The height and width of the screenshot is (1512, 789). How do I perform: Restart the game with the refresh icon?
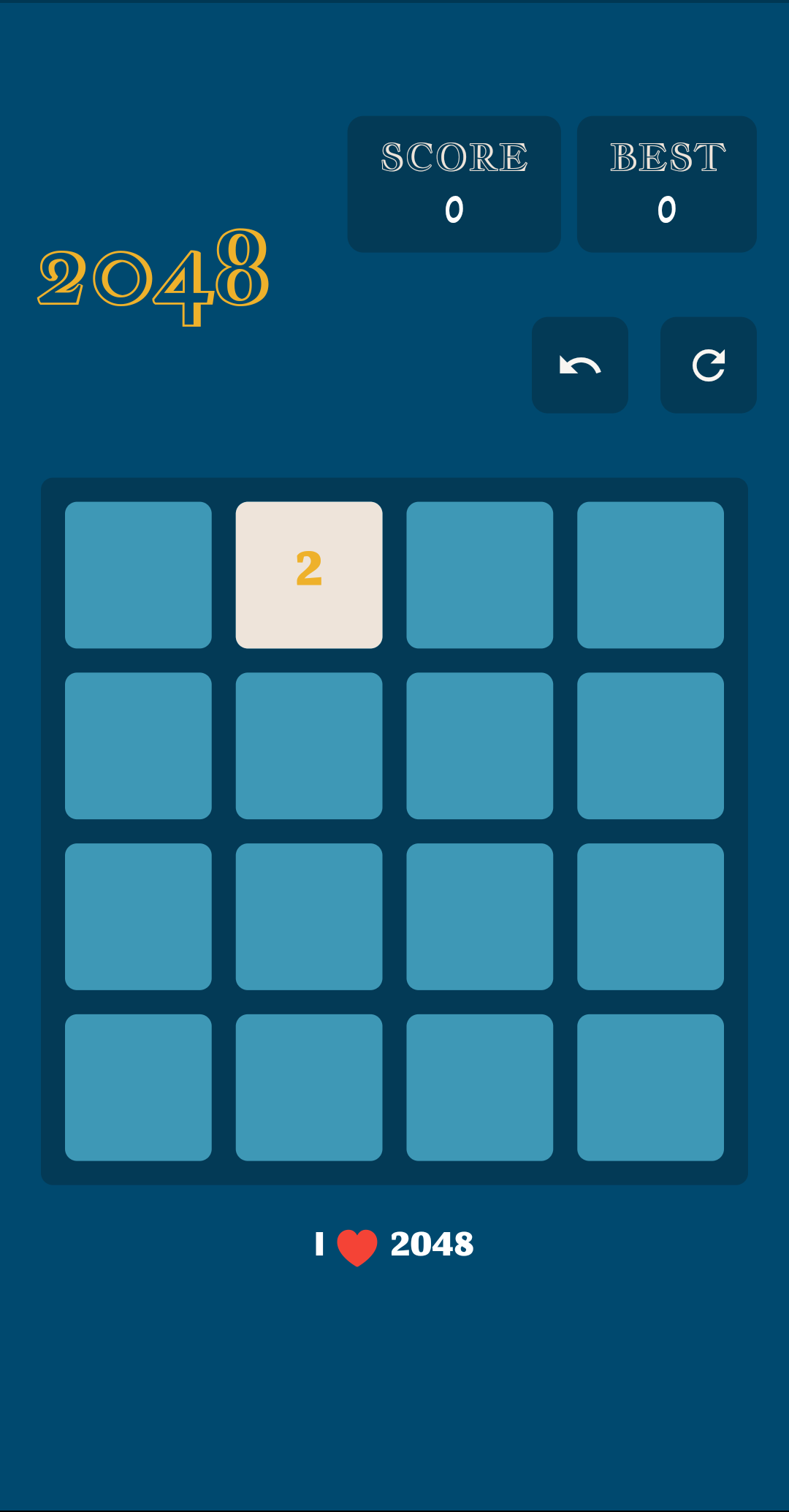pyautogui.click(x=708, y=365)
